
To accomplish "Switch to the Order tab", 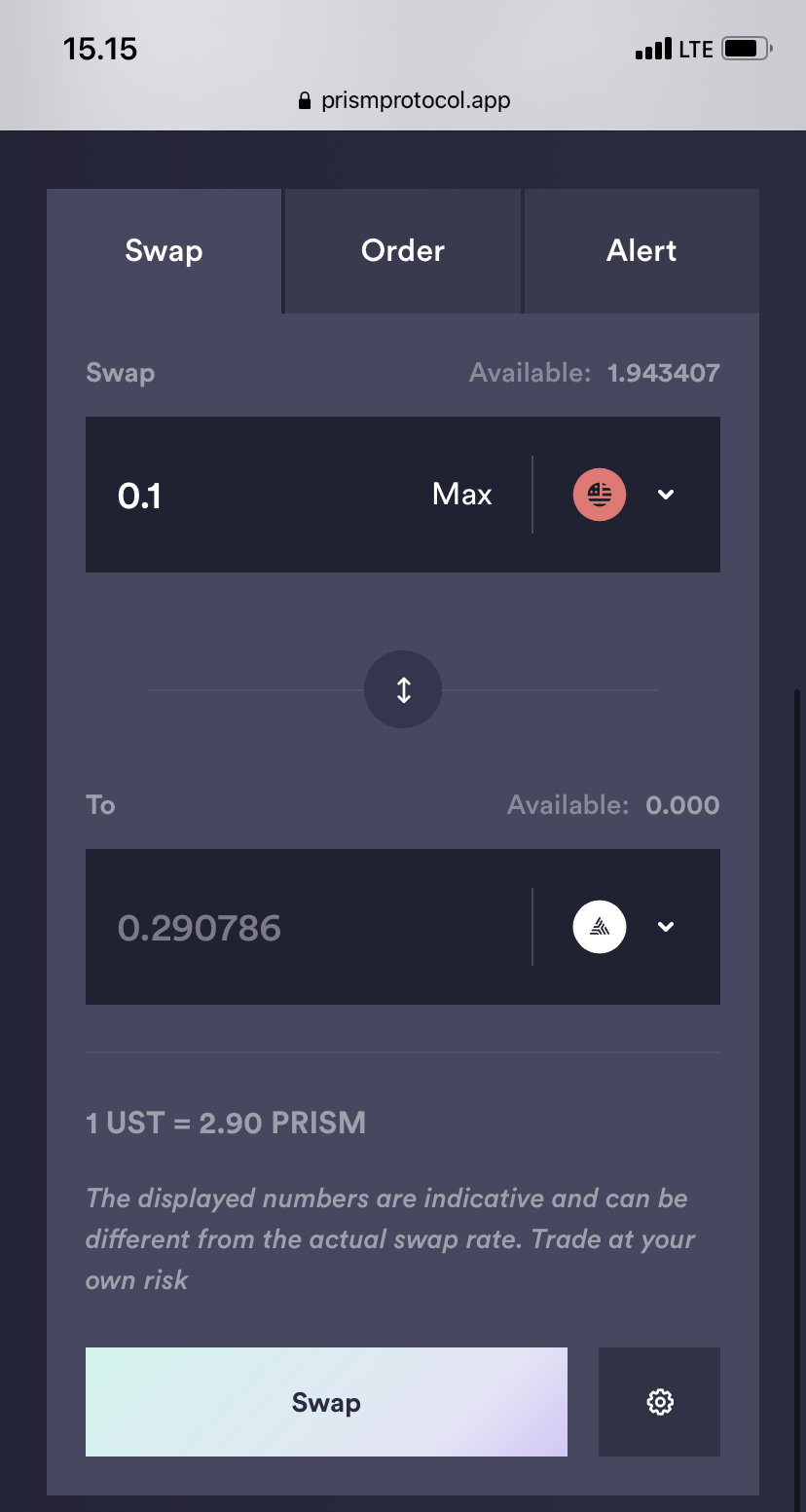I will click(x=403, y=251).
